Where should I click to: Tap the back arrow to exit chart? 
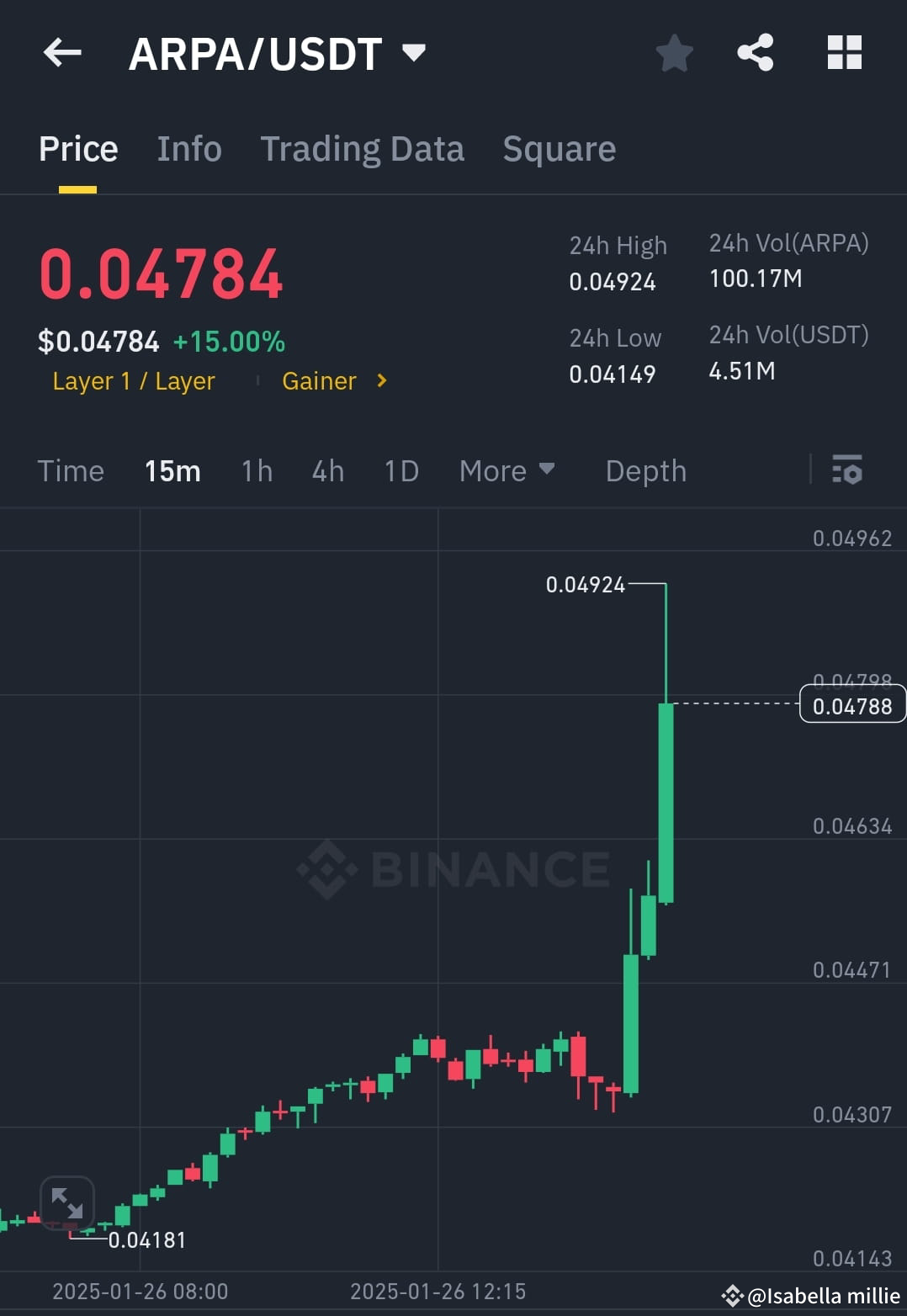(x=61, y=52)
